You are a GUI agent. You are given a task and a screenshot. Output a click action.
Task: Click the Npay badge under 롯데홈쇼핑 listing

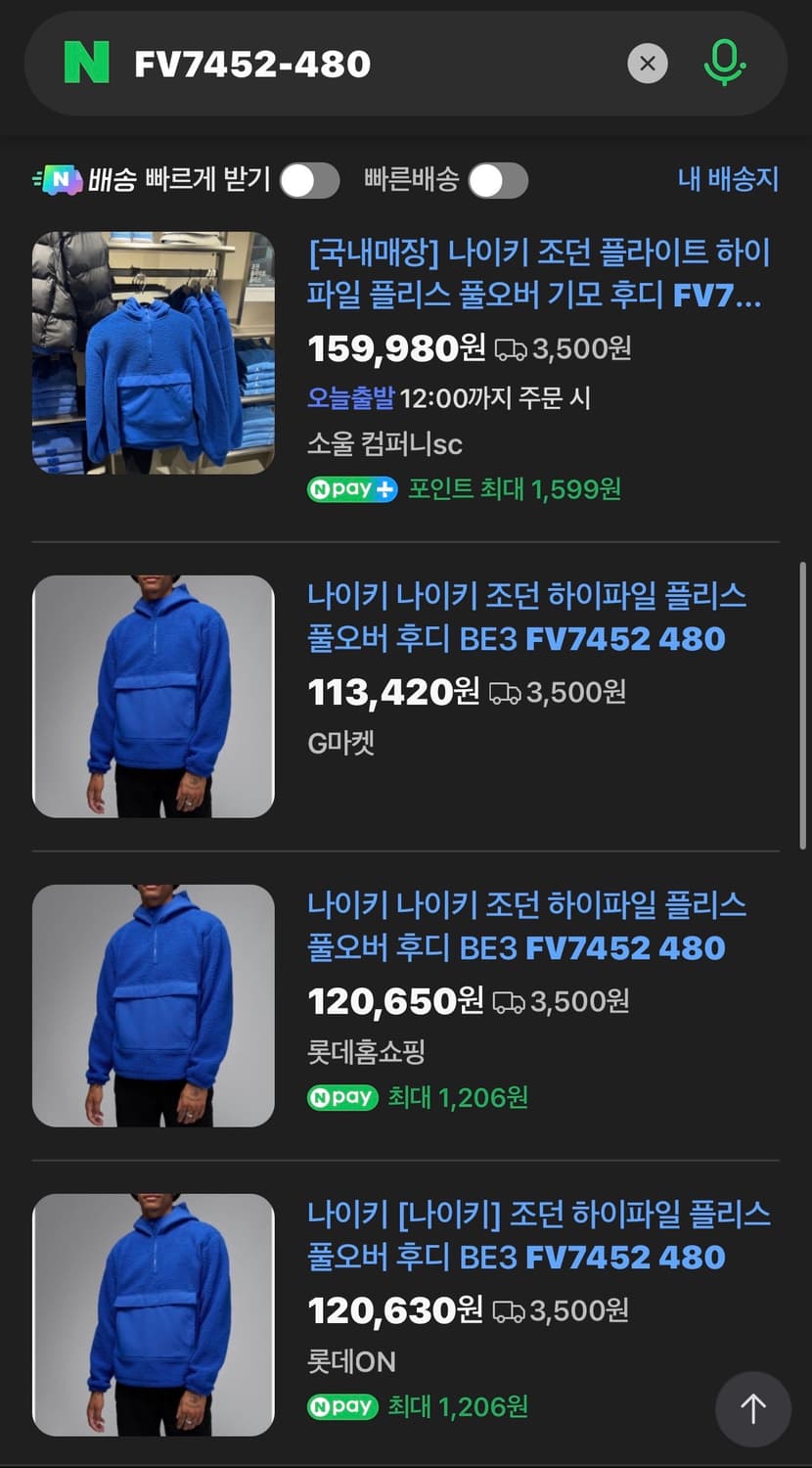click(341, 1097)
